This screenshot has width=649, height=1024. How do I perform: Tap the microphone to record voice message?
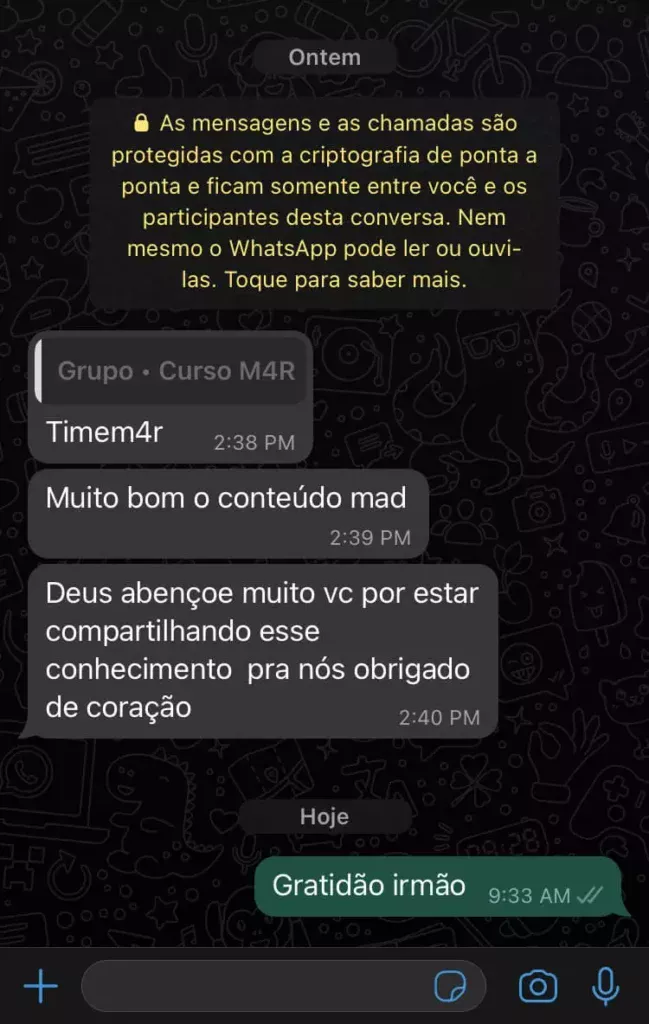click(x=604, y=987)
